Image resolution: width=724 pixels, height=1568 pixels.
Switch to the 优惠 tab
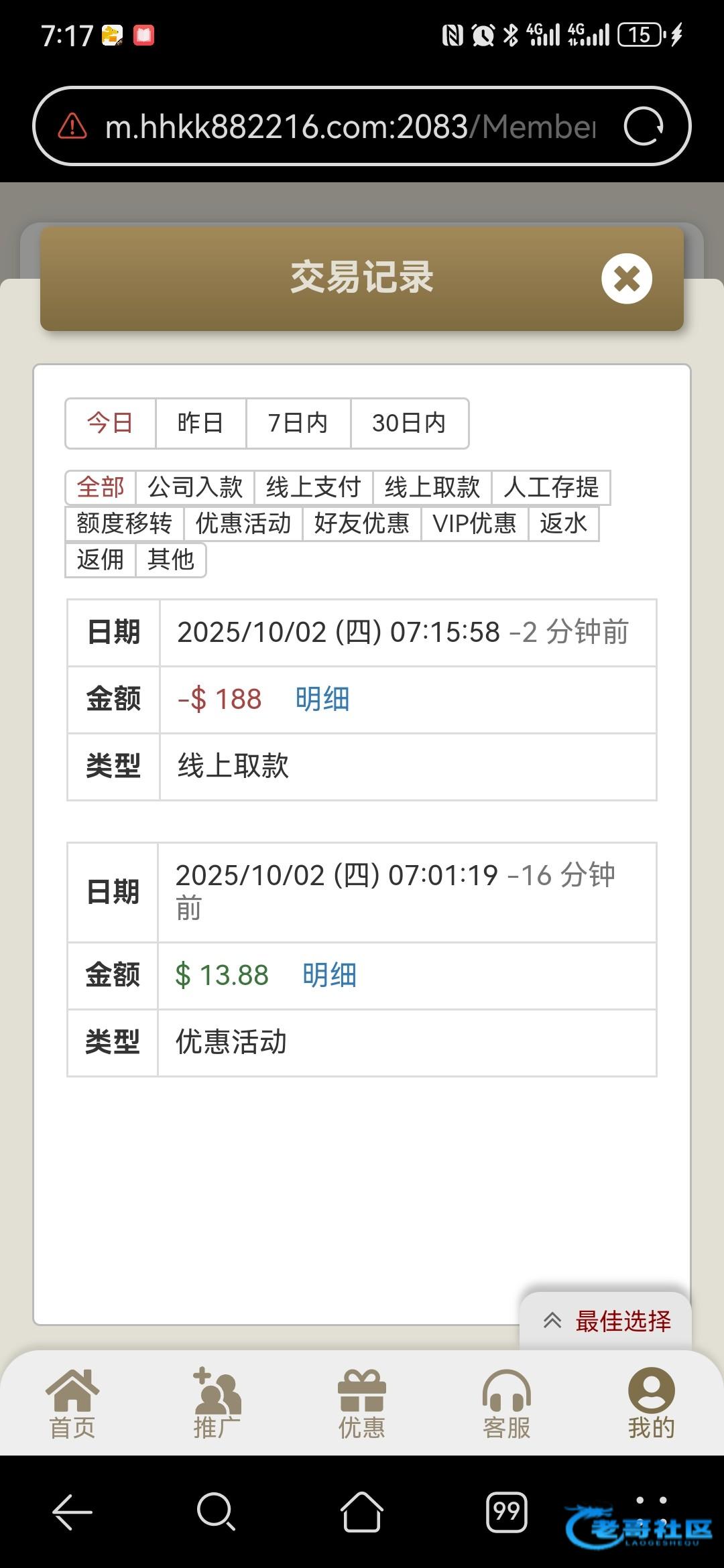coord(362,1404)
